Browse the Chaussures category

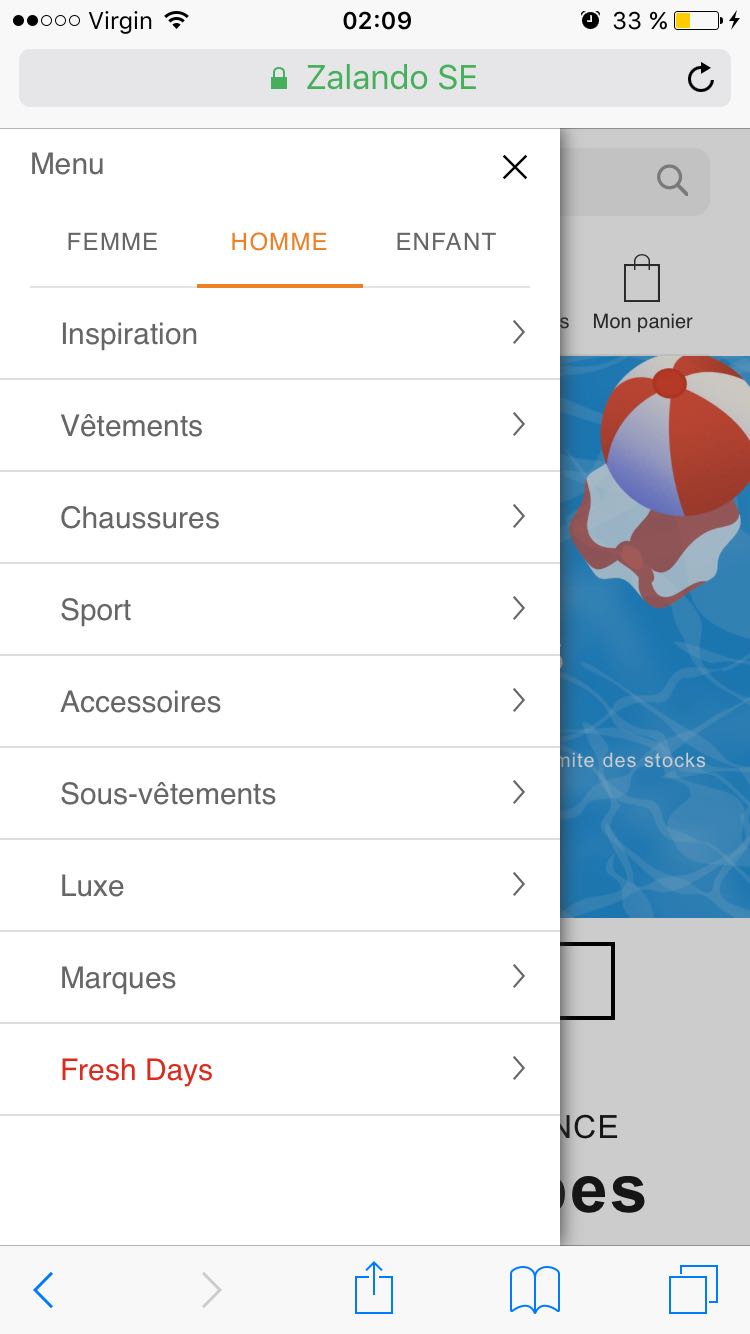pos(280,518)
